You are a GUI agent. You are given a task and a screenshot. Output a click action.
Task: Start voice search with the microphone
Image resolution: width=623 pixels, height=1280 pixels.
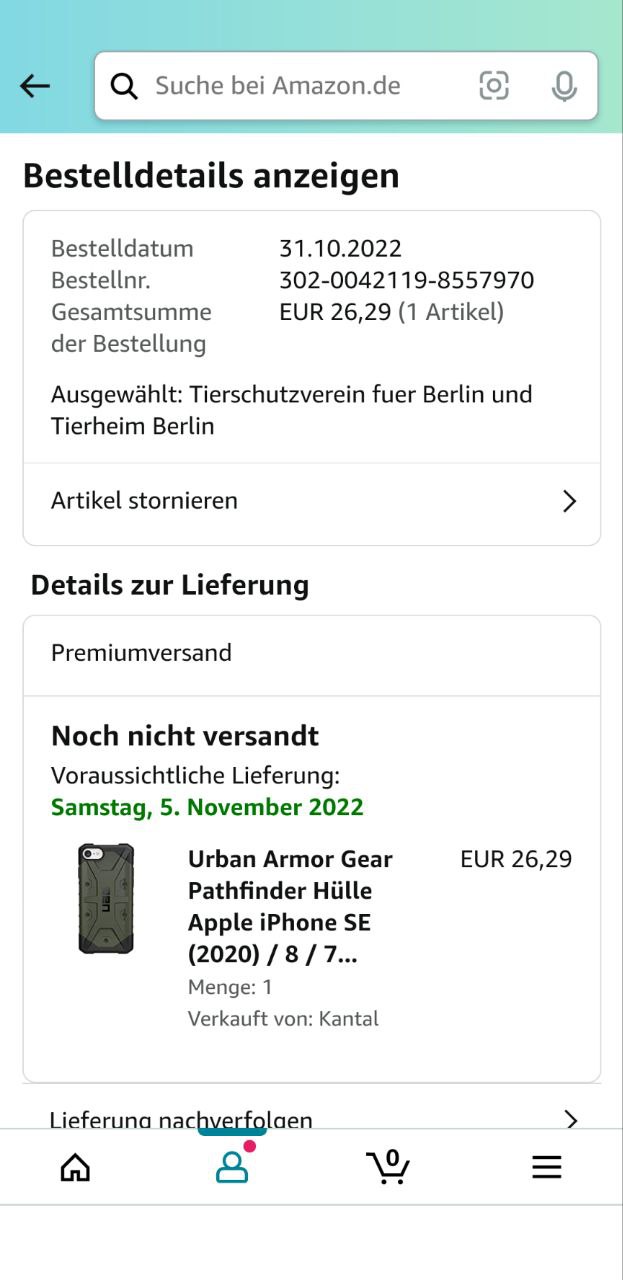point(564,86)
